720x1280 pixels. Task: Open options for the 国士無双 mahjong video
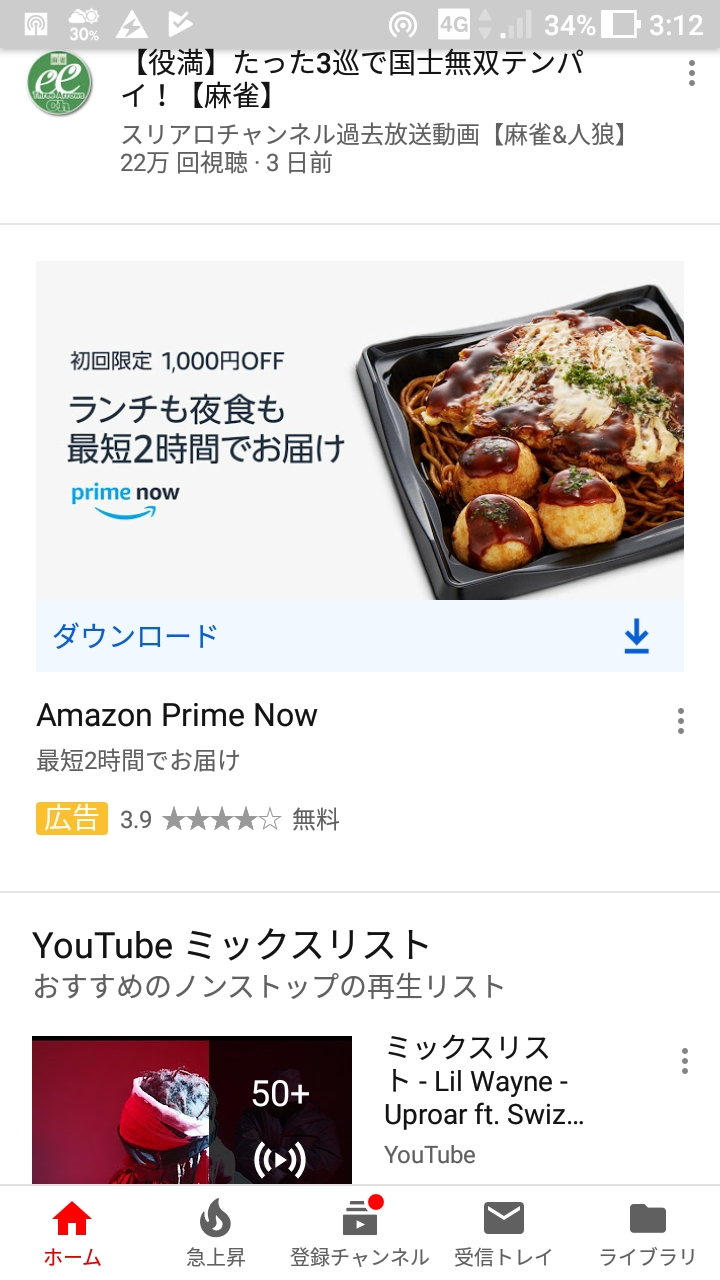691,73
